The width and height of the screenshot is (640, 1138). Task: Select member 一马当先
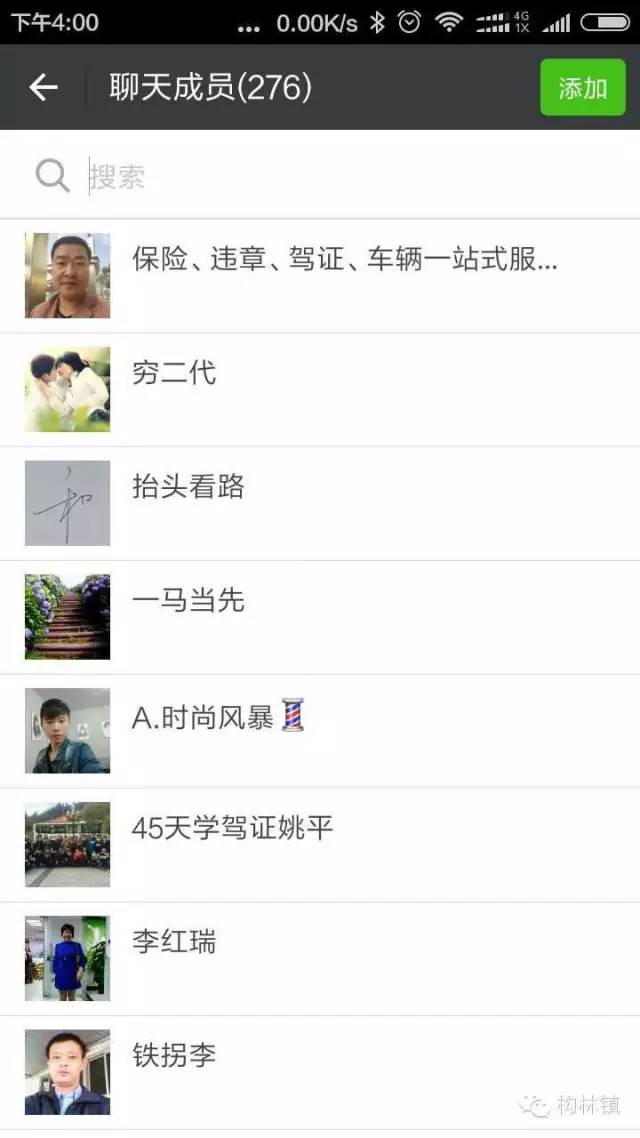coord(188,601)
